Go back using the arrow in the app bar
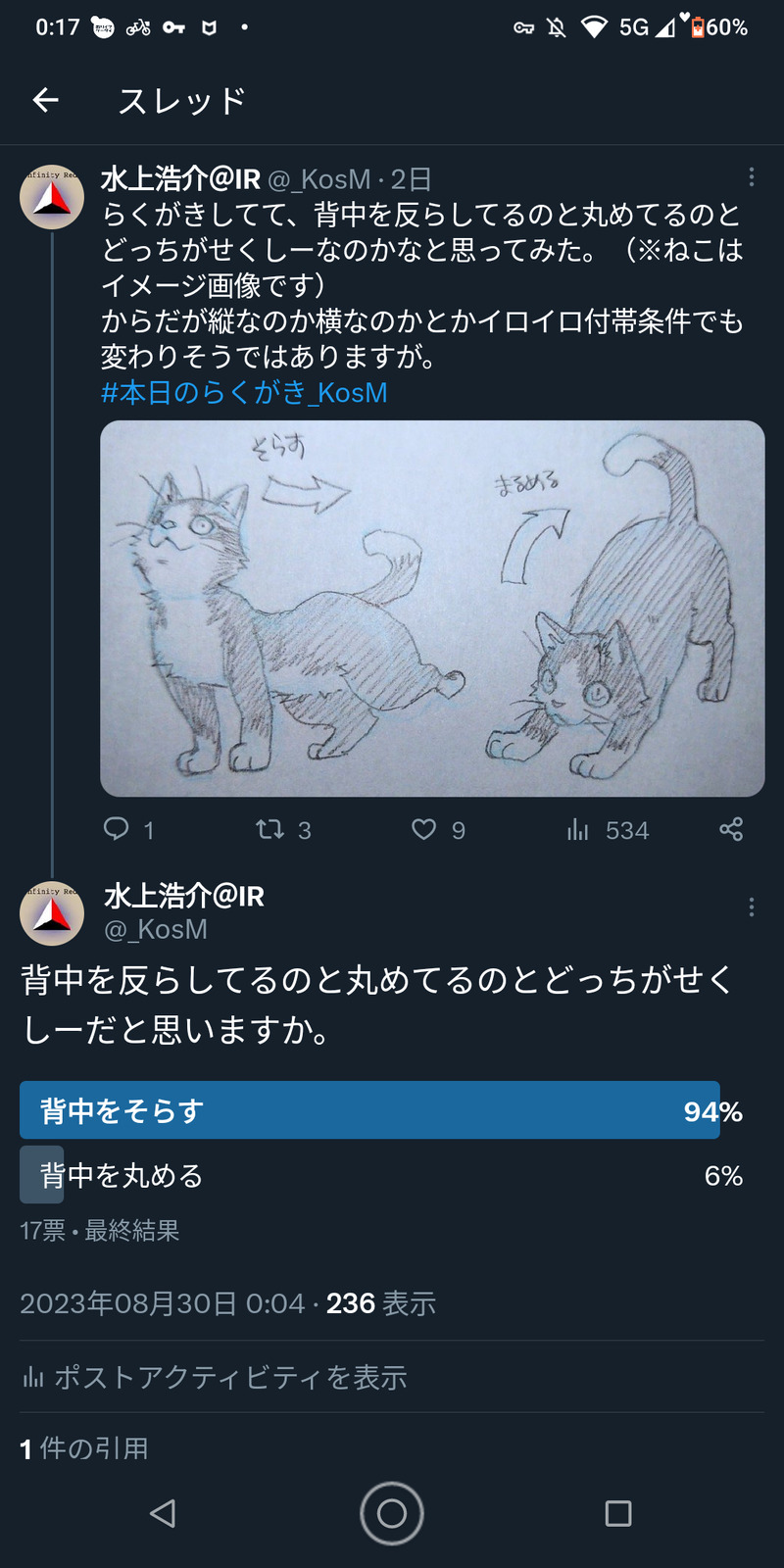 click(46, 100)
